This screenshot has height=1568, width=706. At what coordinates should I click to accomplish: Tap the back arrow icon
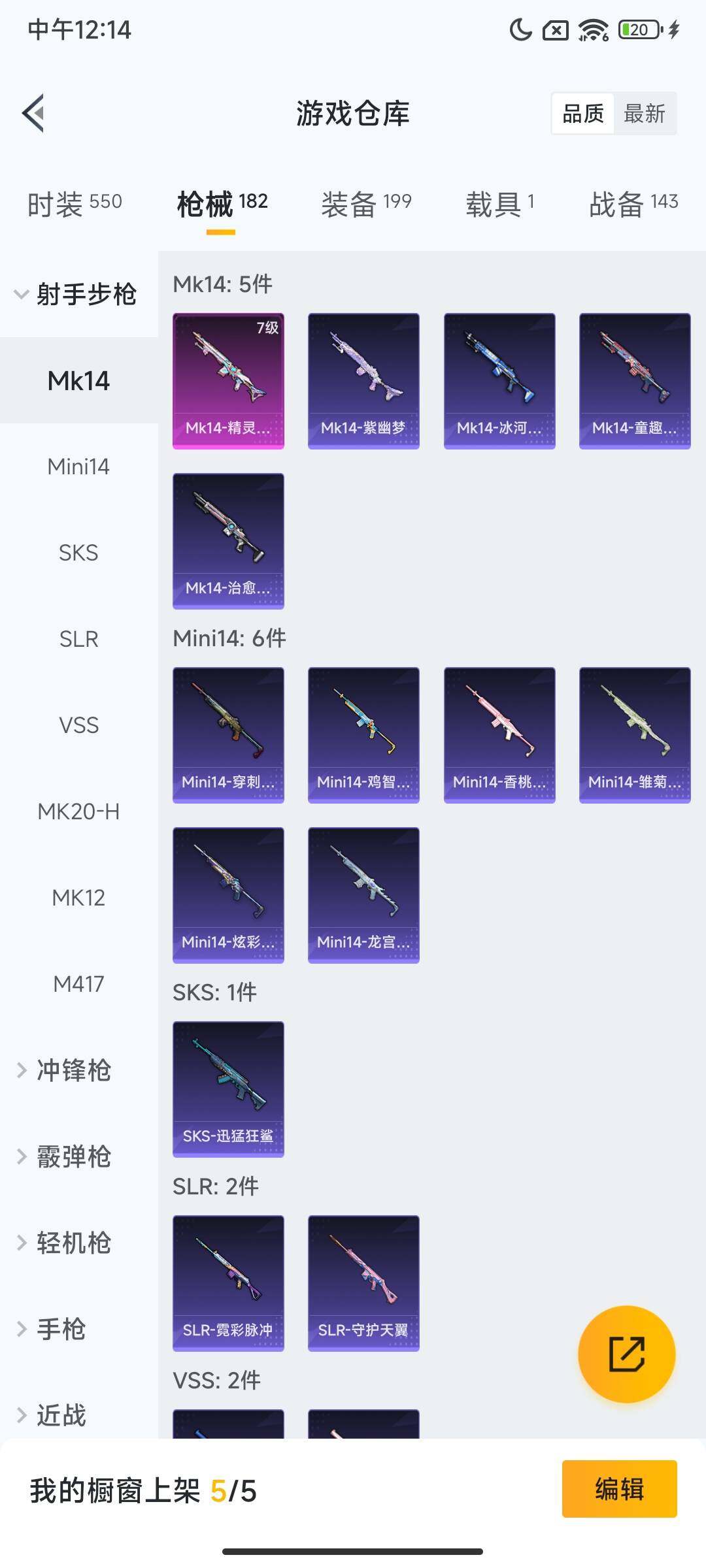point(34,112)
